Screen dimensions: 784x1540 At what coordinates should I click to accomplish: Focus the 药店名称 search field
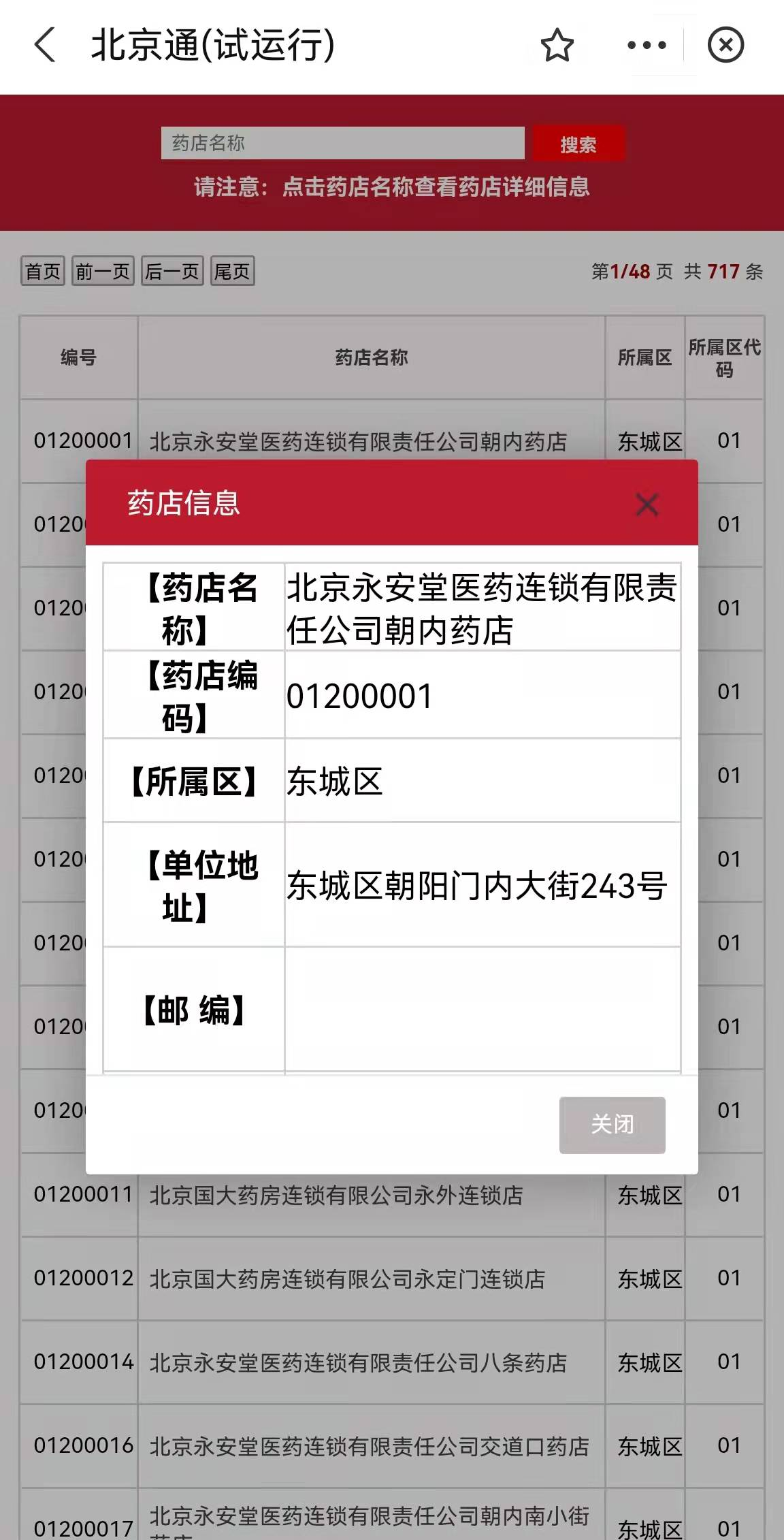pos(342,143)
